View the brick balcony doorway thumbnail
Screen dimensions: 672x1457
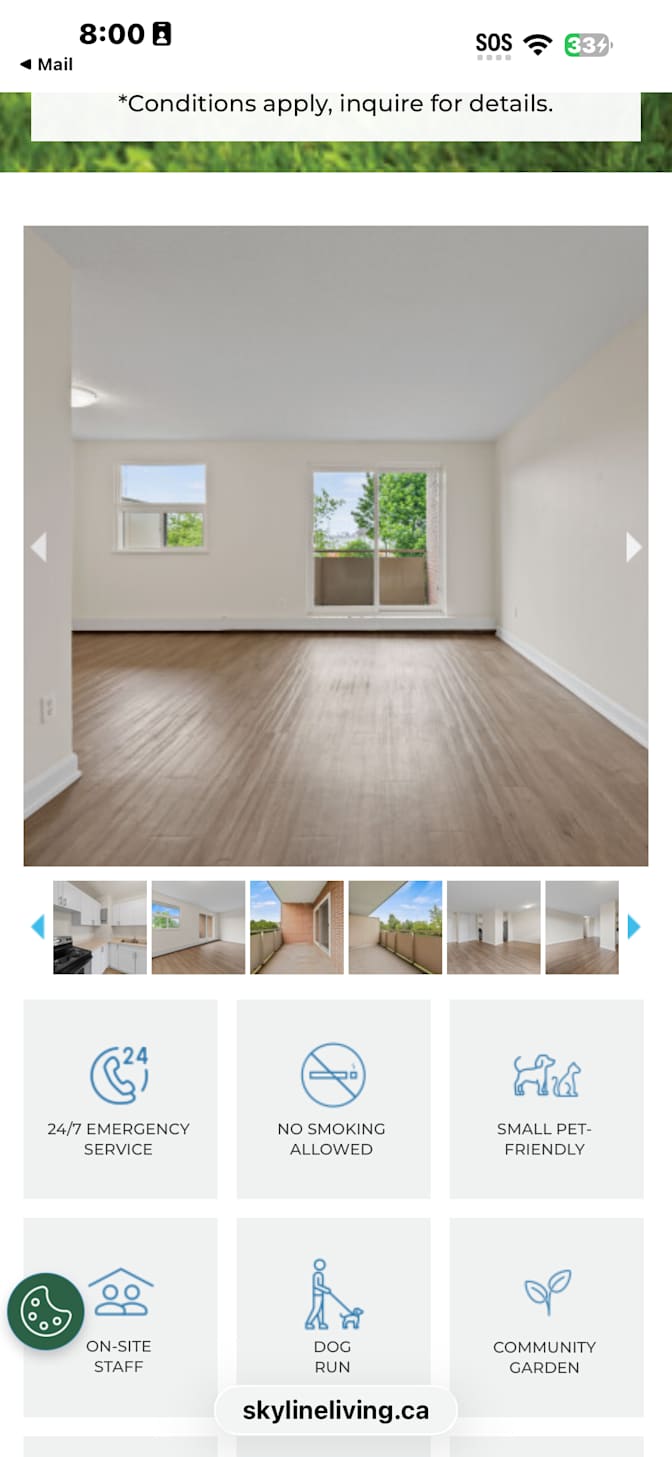296,927
